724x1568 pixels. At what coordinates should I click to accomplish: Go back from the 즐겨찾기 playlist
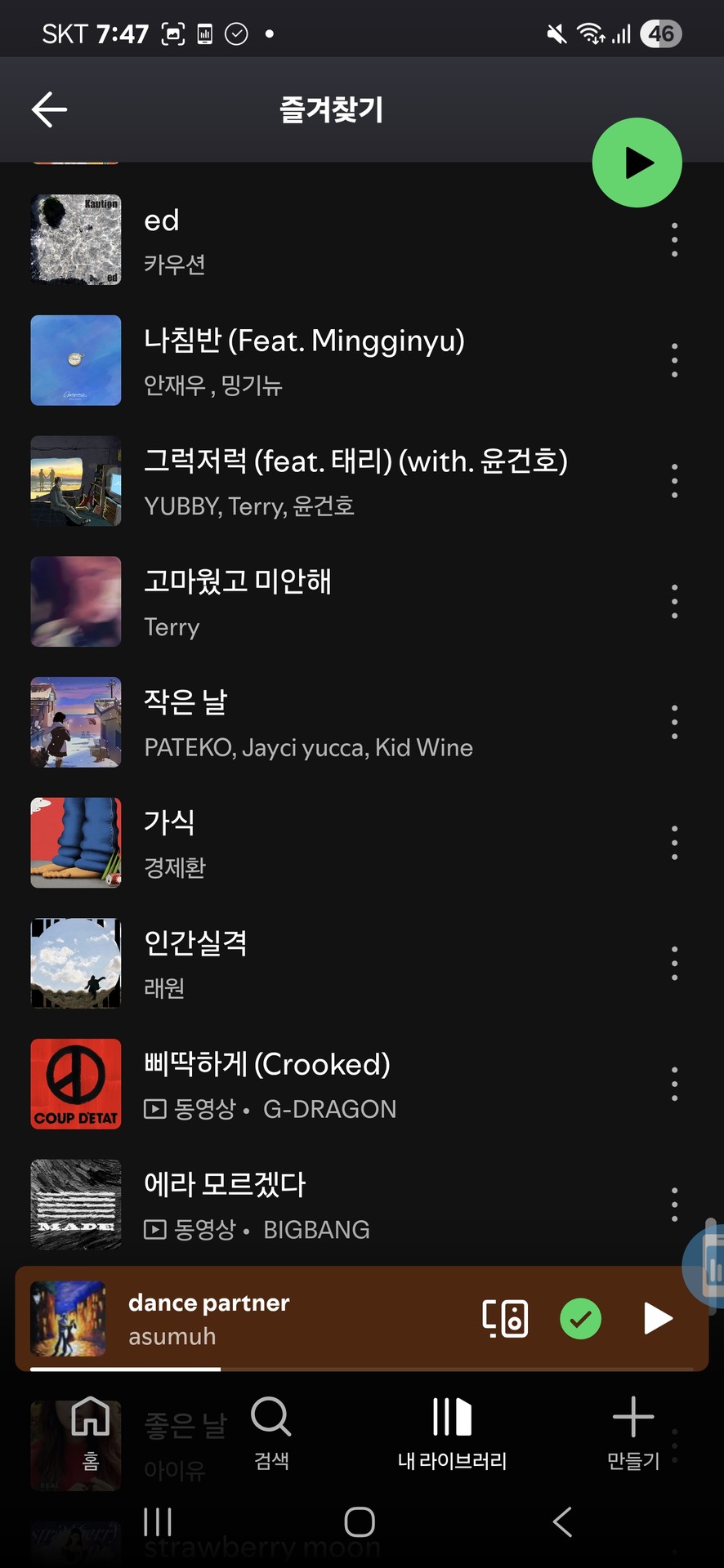pyautogui.click(x=49, y=109)
